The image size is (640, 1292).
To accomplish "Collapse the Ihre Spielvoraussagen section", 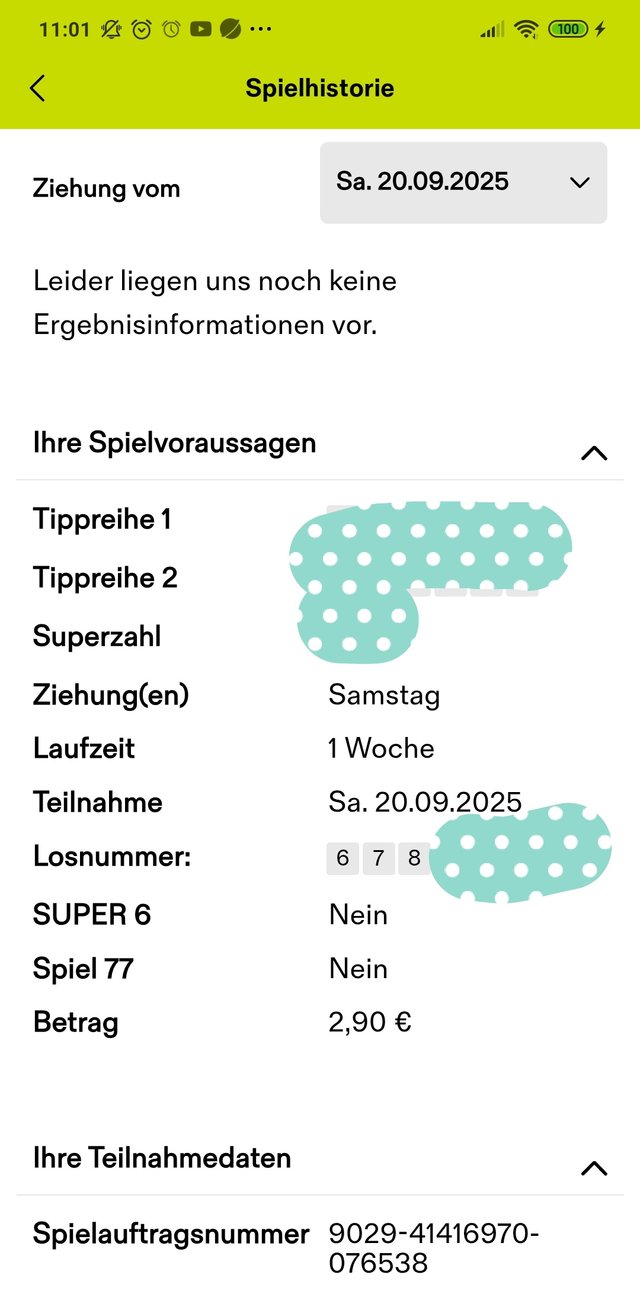I will [593, 452].
